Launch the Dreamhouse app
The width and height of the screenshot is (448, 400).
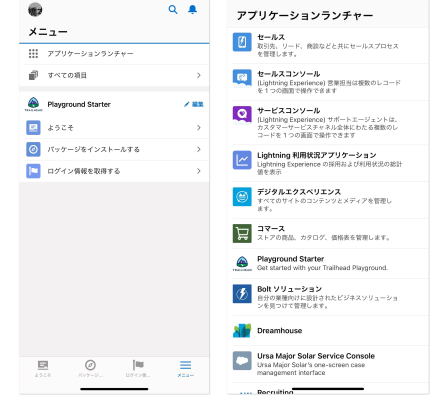[328, 331]
